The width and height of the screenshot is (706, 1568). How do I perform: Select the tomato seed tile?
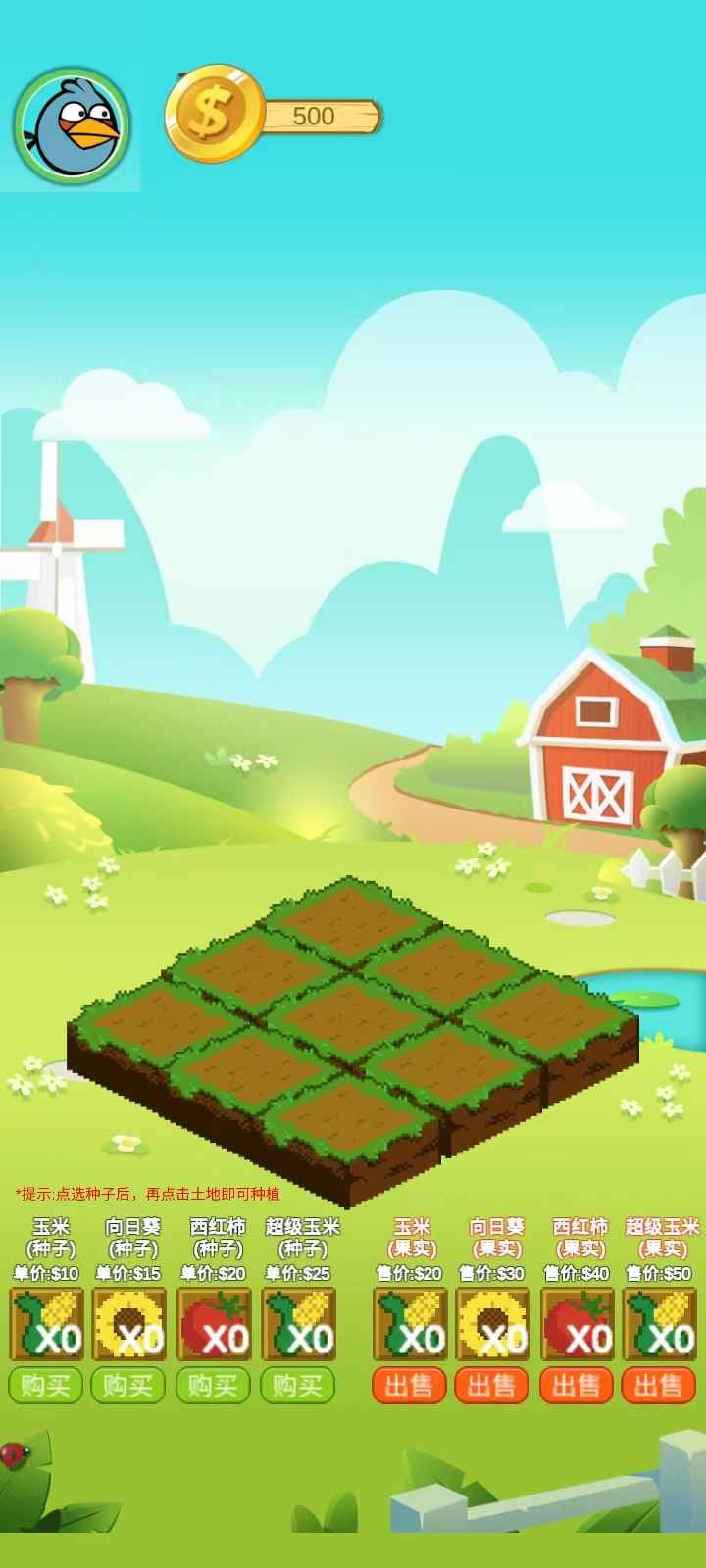(214, 1324)
